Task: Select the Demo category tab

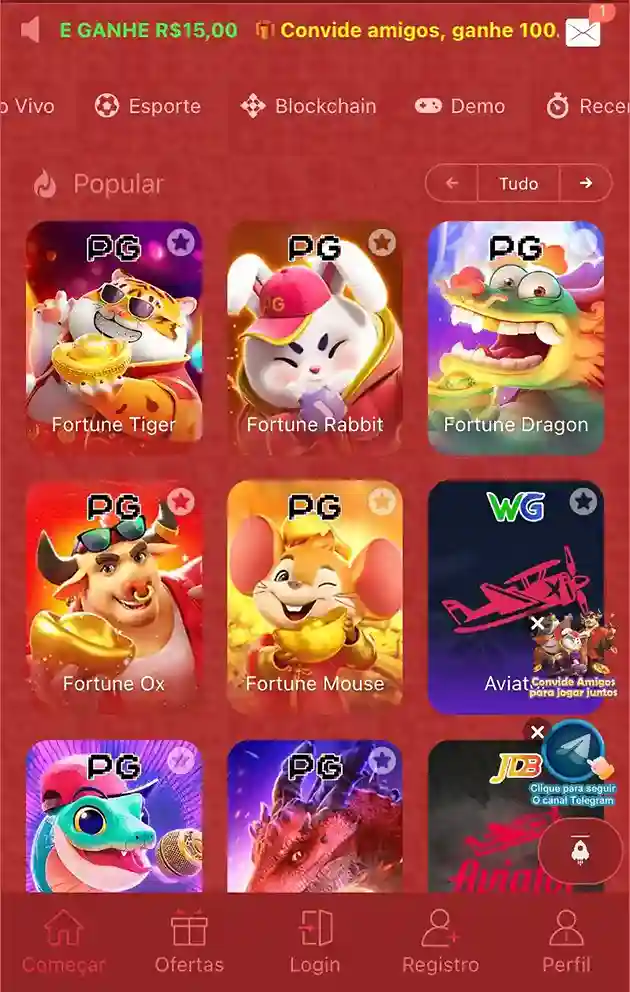Action: (x=460, y=106)
